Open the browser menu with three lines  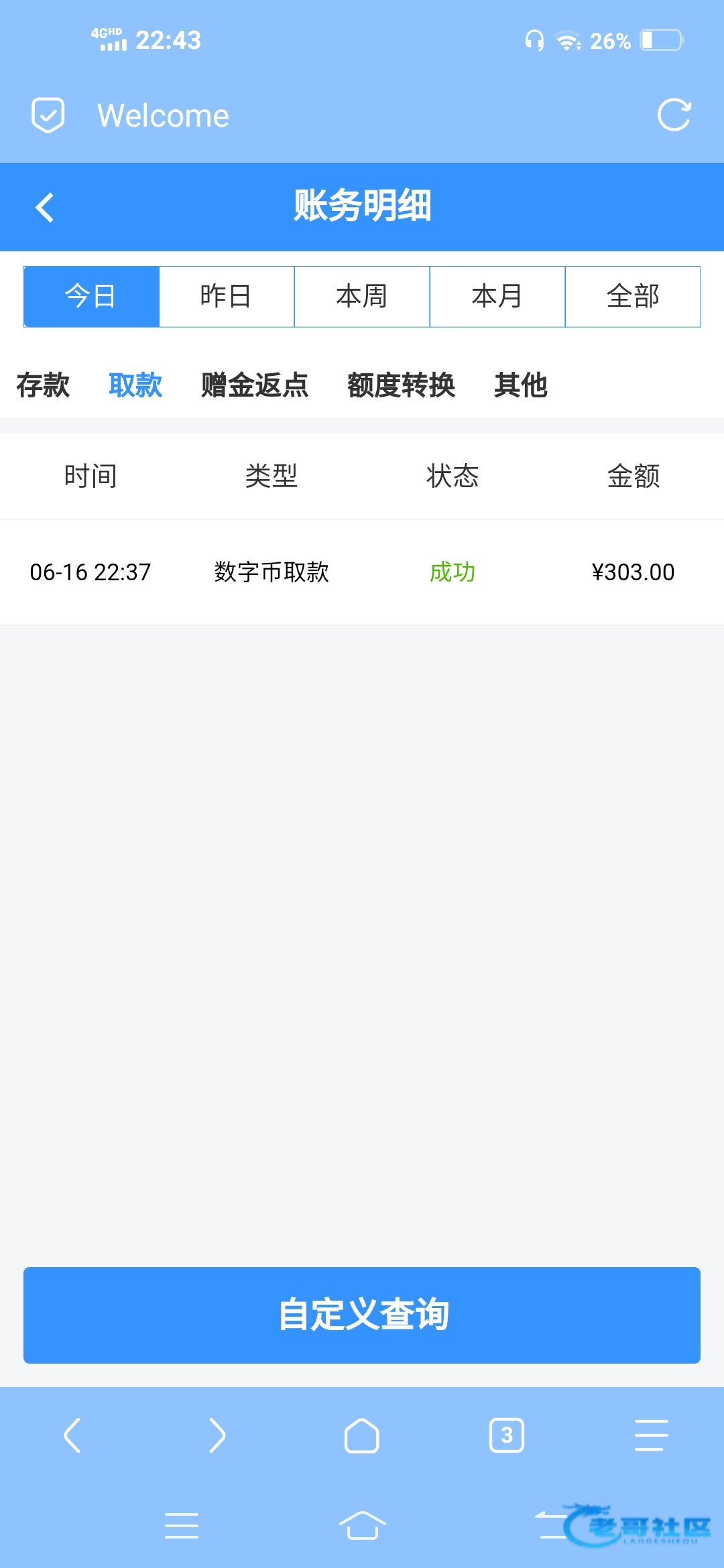point(652,1435)
